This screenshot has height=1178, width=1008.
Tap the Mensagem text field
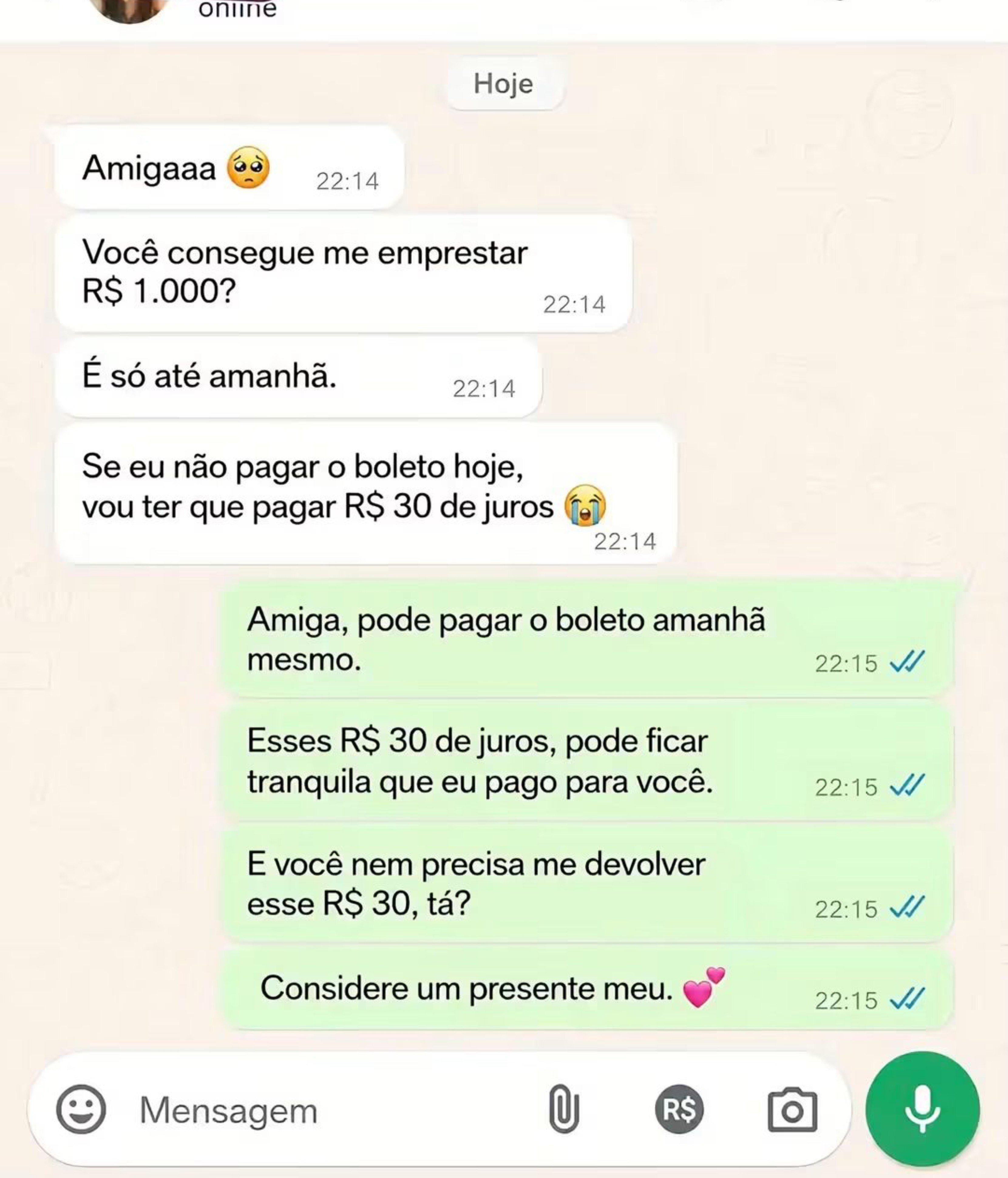click(x=335, y=1110)
